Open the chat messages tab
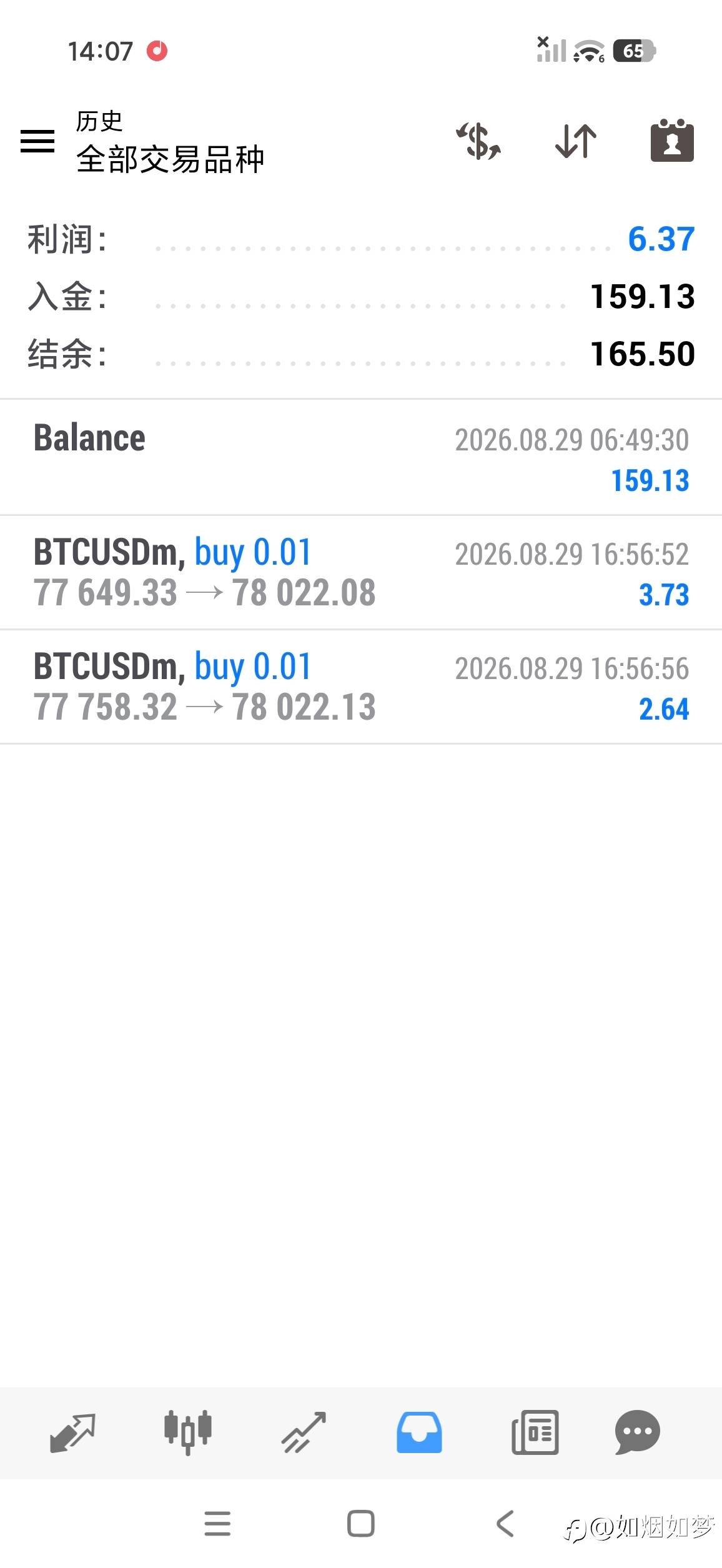Image resolution: width=722 pixels, height=1568 pixels. coord(638,1432)
